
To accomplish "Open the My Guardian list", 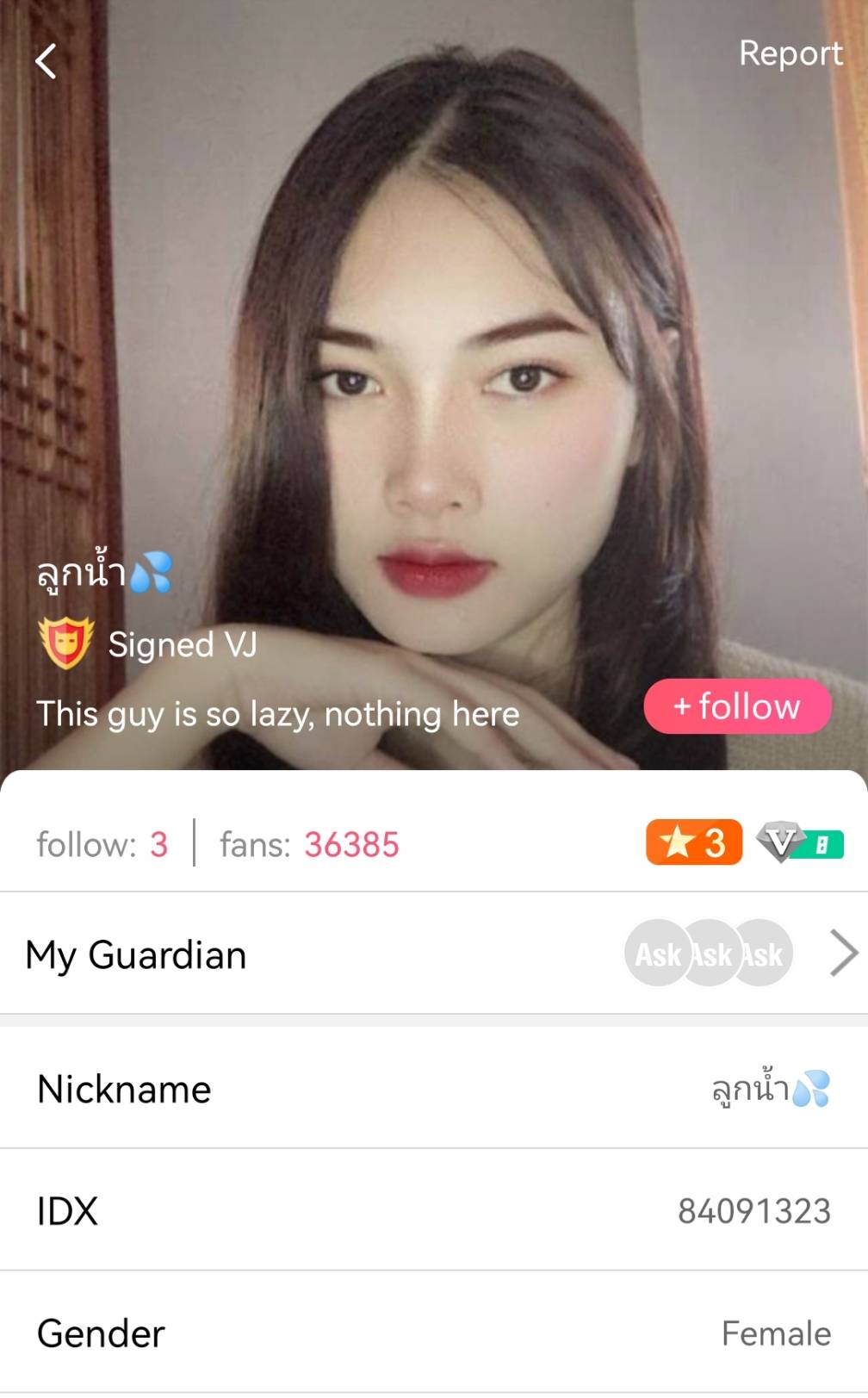I will coord(842,954).
